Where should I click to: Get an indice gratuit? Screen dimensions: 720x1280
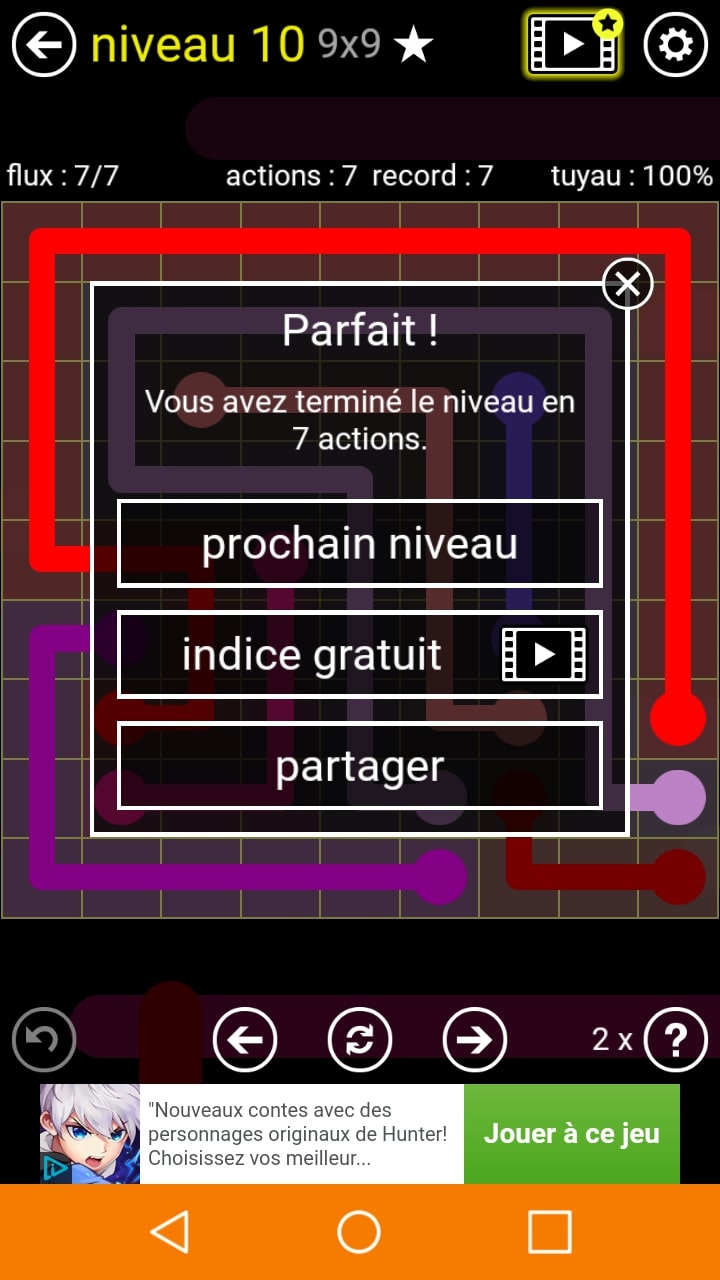[x=360, y=655]
